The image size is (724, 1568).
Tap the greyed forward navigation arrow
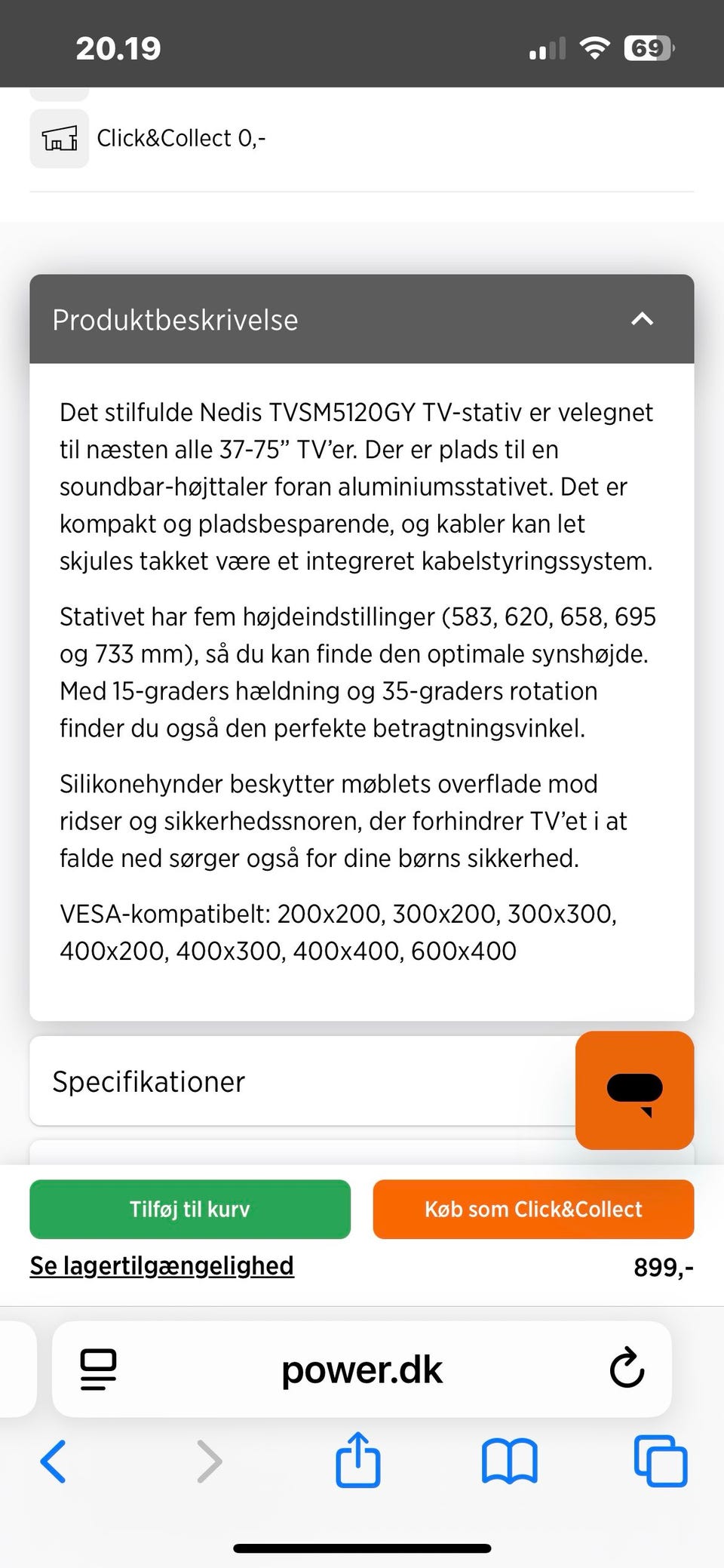point(207,1462)
